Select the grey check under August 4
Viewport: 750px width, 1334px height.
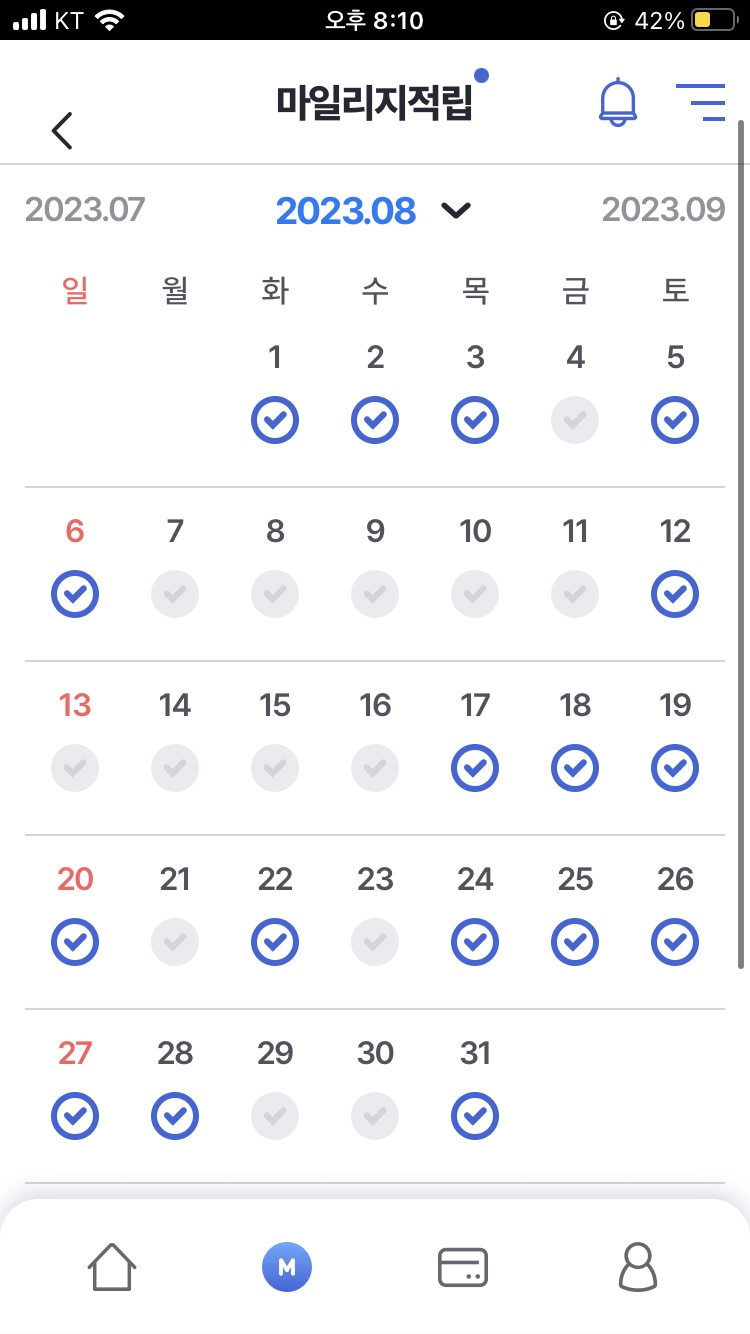(575, 420)
